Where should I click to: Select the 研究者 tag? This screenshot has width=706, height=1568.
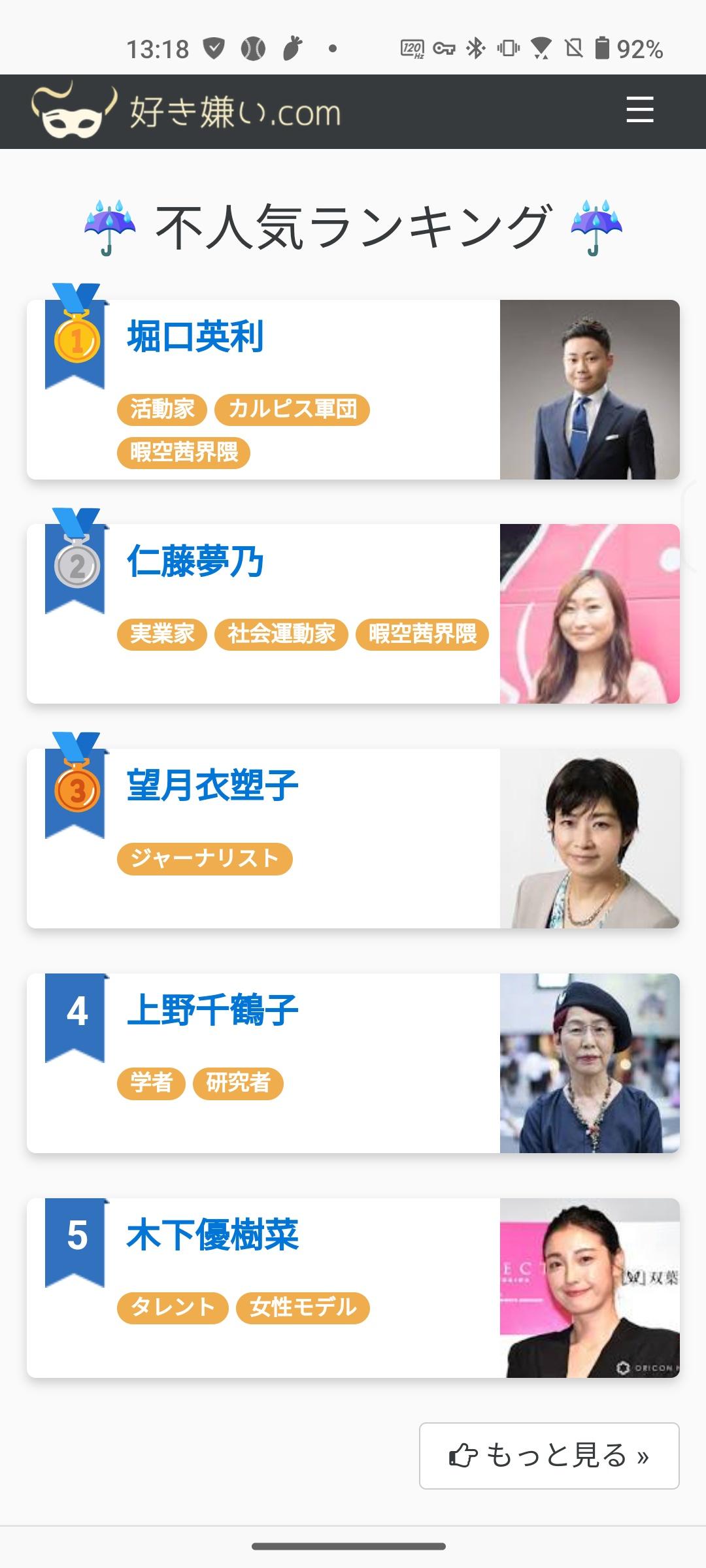(238, 1083)
